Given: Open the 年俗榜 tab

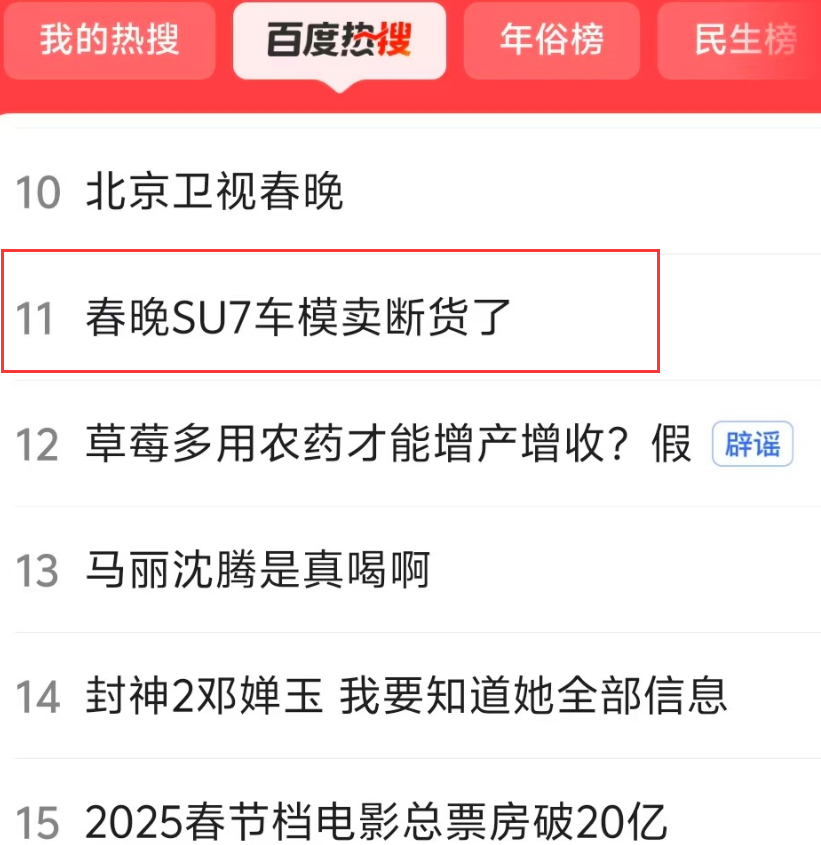Looking at the screenshot, I should (x=552, y=40).
